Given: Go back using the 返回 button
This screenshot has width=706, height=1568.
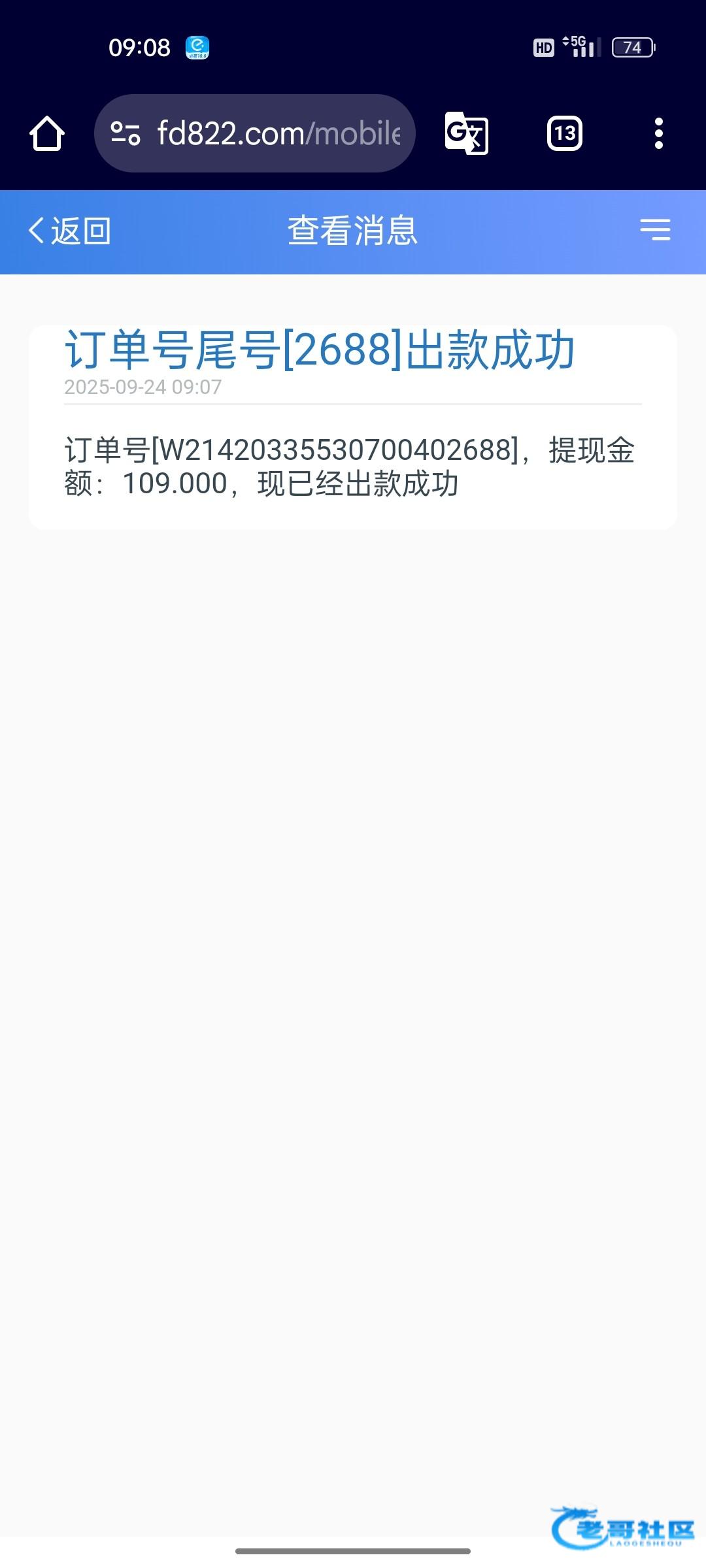Looking at the screenshot, I should 69,231.
